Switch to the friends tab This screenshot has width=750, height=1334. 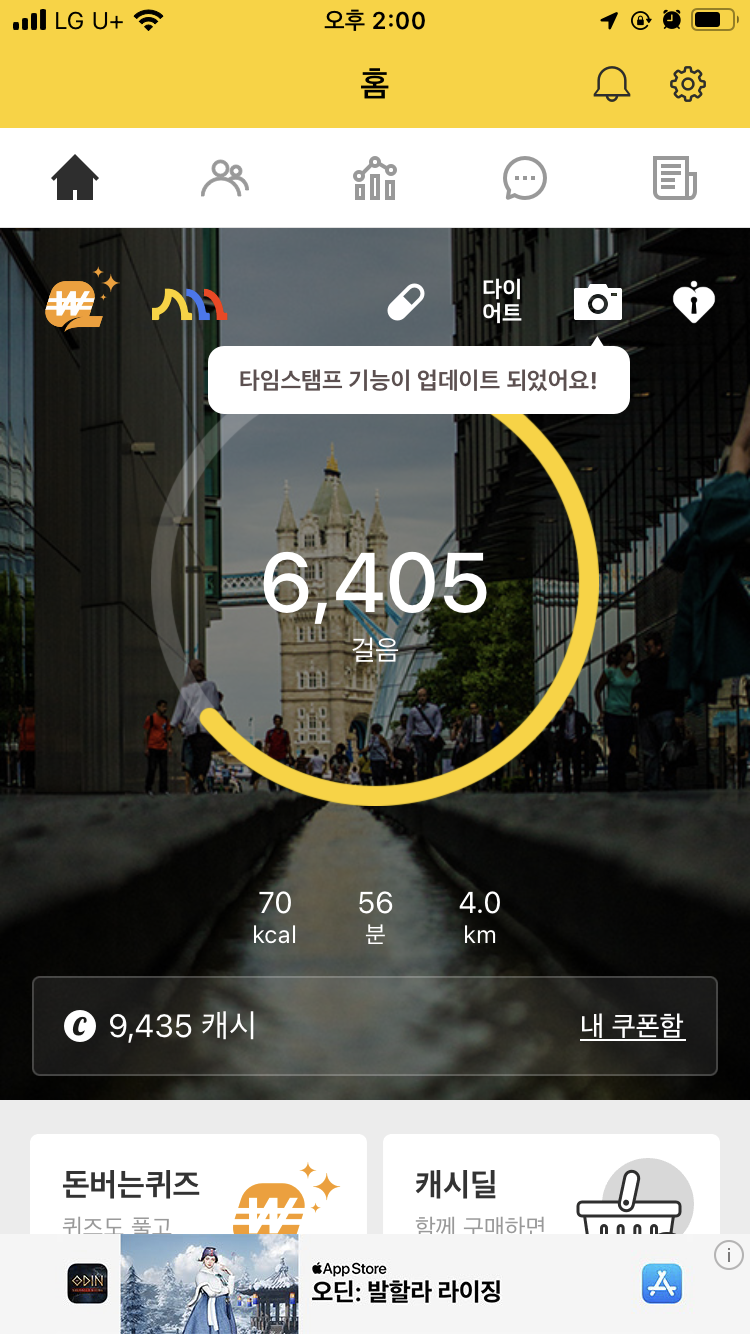tap(225, 179)
